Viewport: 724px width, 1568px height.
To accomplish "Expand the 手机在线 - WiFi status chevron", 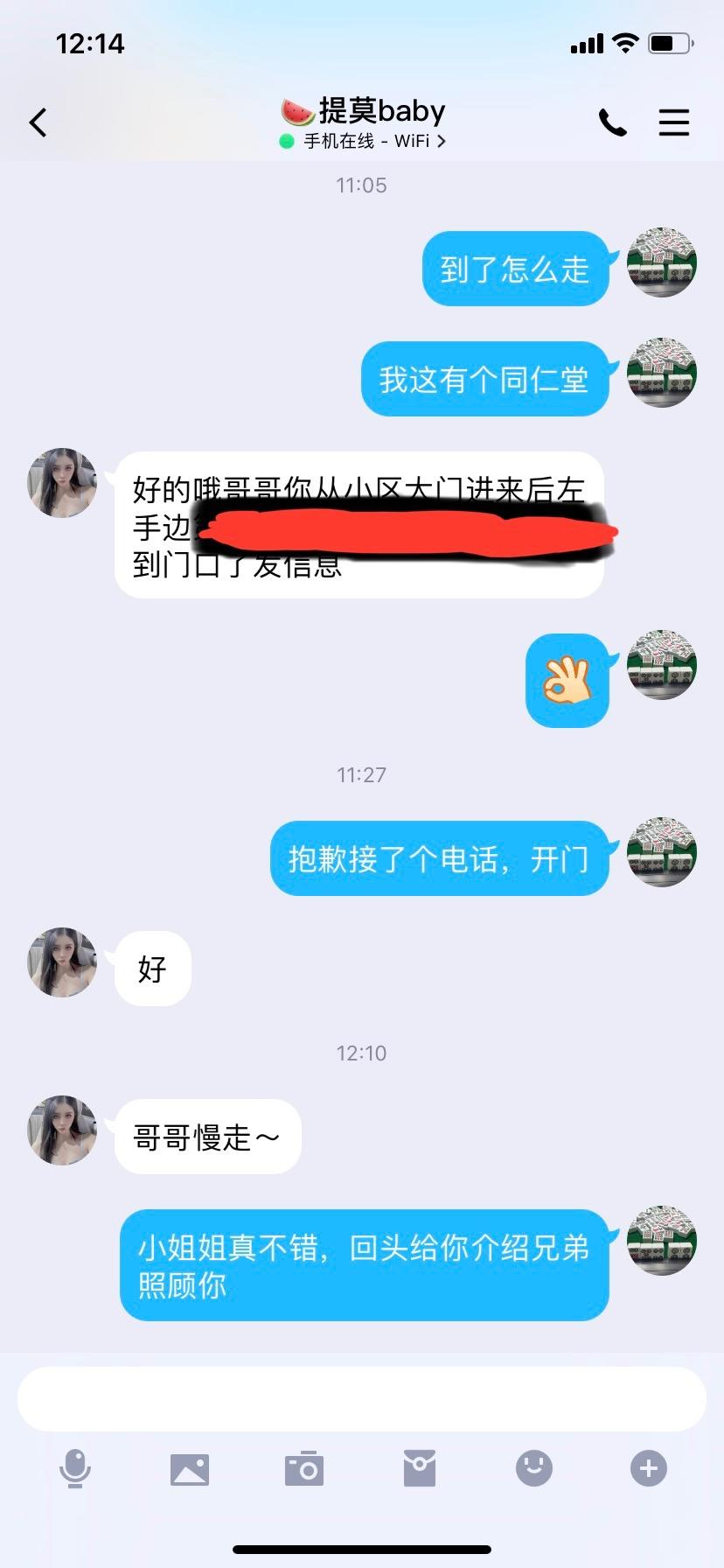I will coord(442,140).
